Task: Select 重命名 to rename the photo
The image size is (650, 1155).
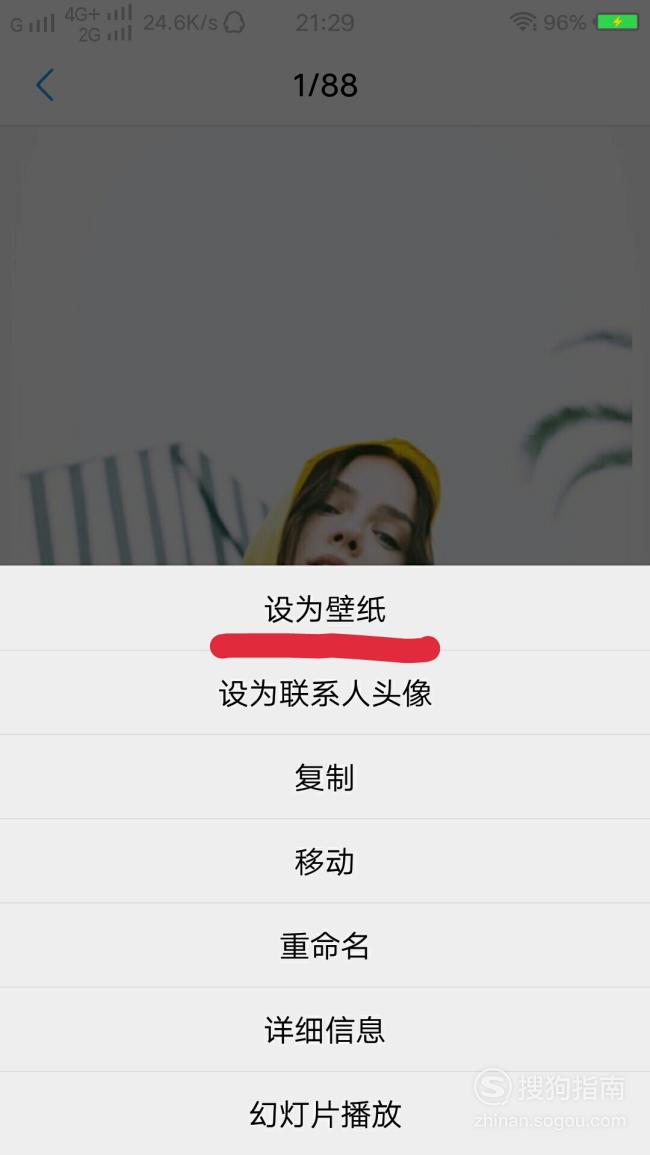Action: pyautogui.click(x=325, y=945)
